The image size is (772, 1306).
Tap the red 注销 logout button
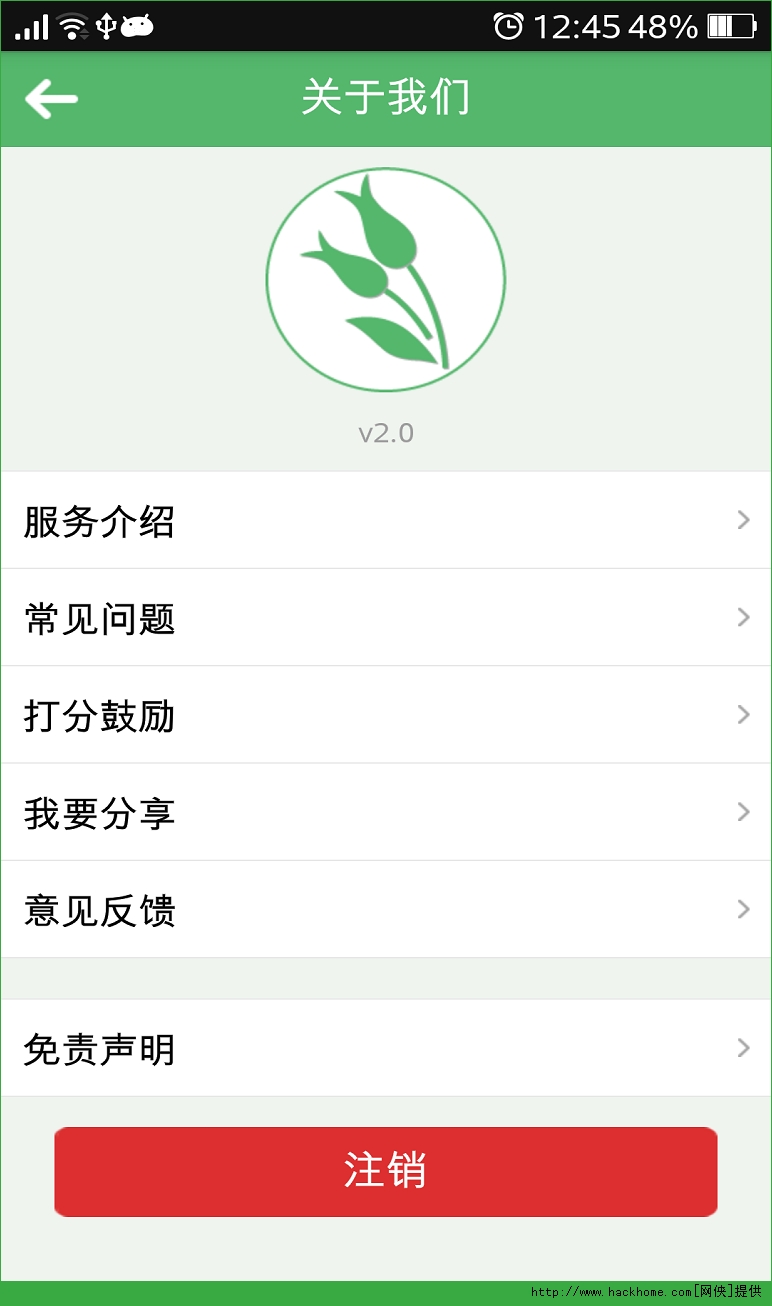point(386,1171)
